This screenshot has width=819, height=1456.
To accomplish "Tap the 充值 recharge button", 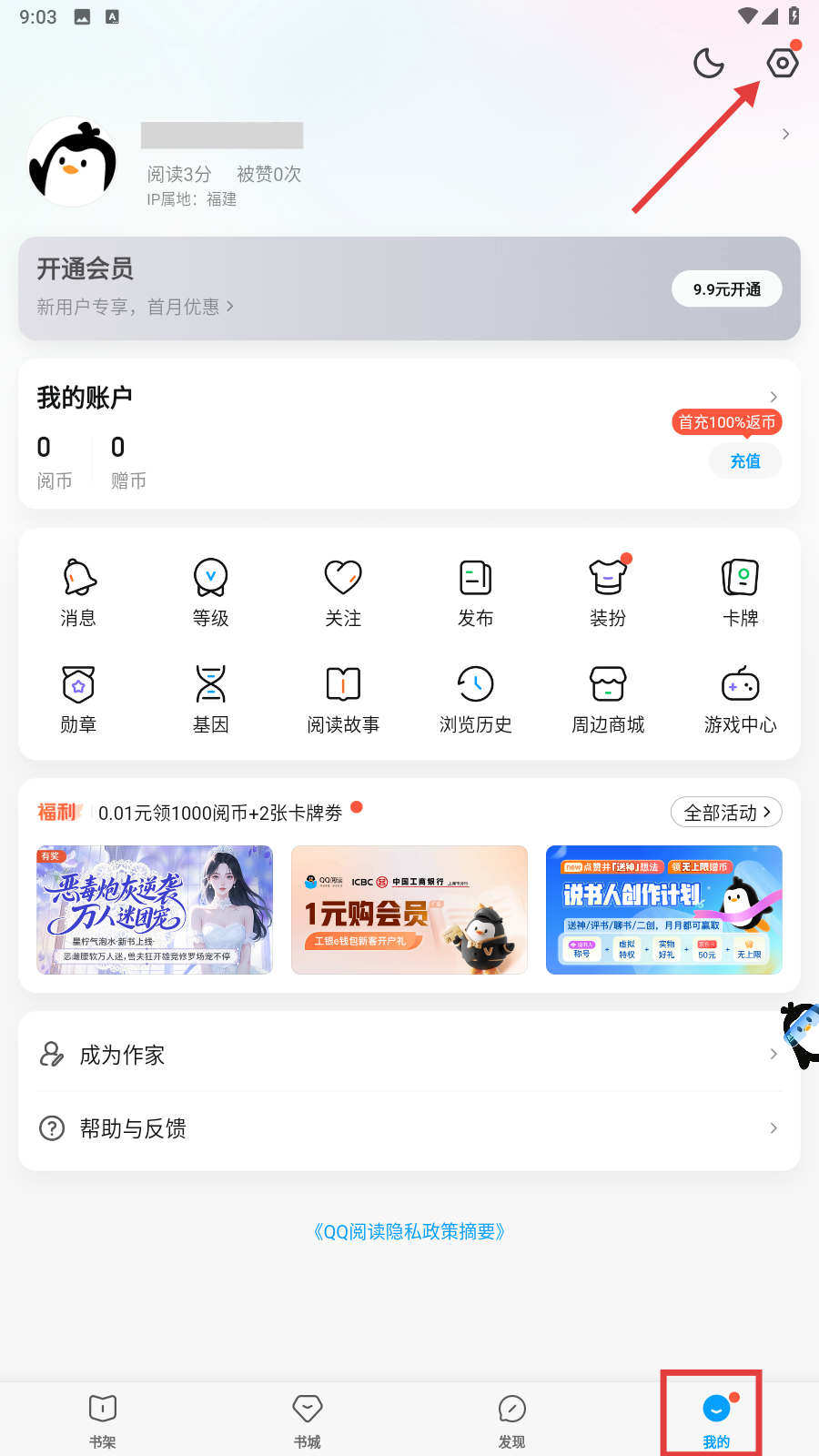I will [744, 460].
